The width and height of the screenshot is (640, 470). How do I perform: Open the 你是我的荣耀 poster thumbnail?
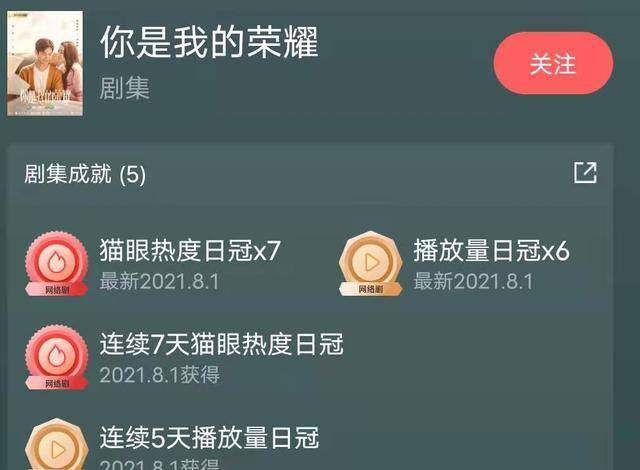pyautogui.click(x=45, y=63)
